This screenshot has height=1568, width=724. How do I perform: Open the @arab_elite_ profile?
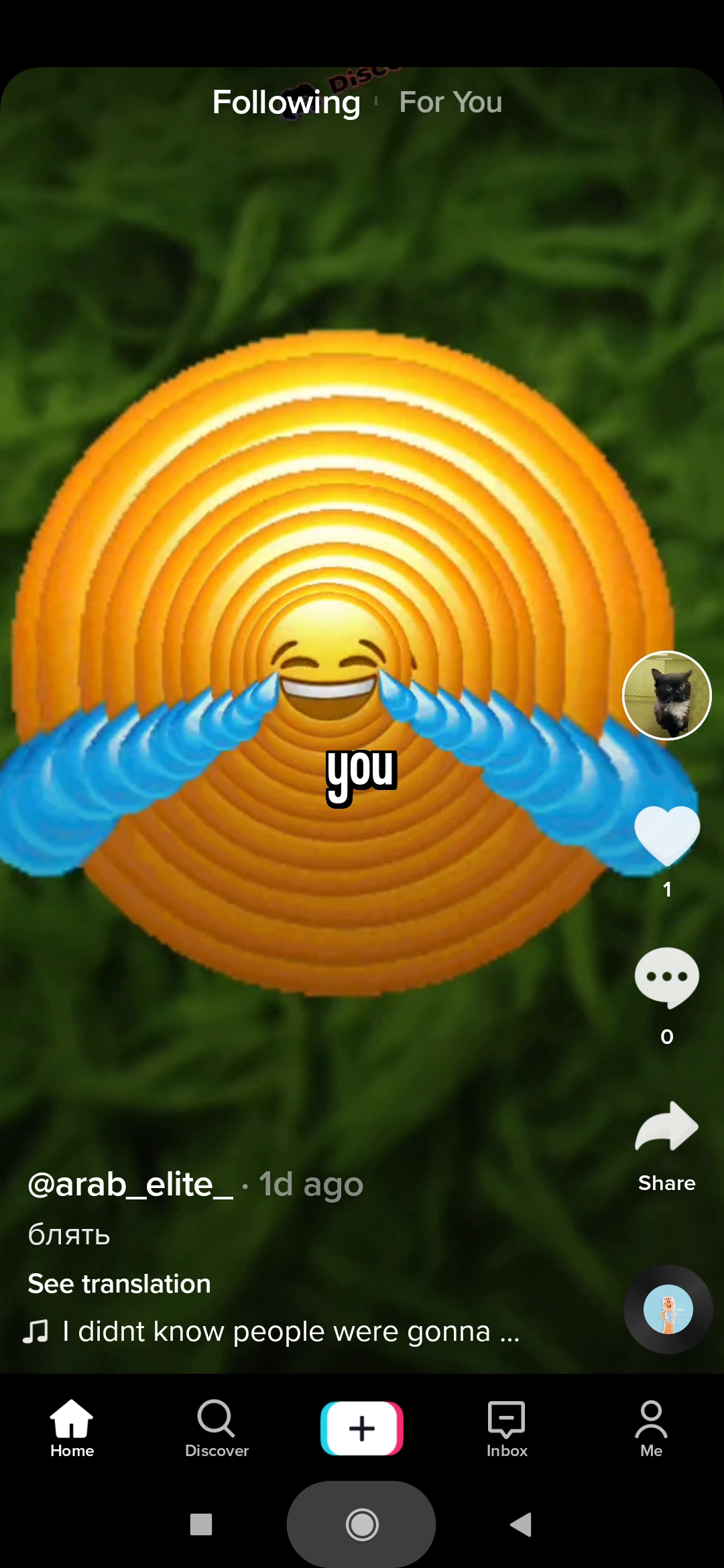(x=130, y=1184)
